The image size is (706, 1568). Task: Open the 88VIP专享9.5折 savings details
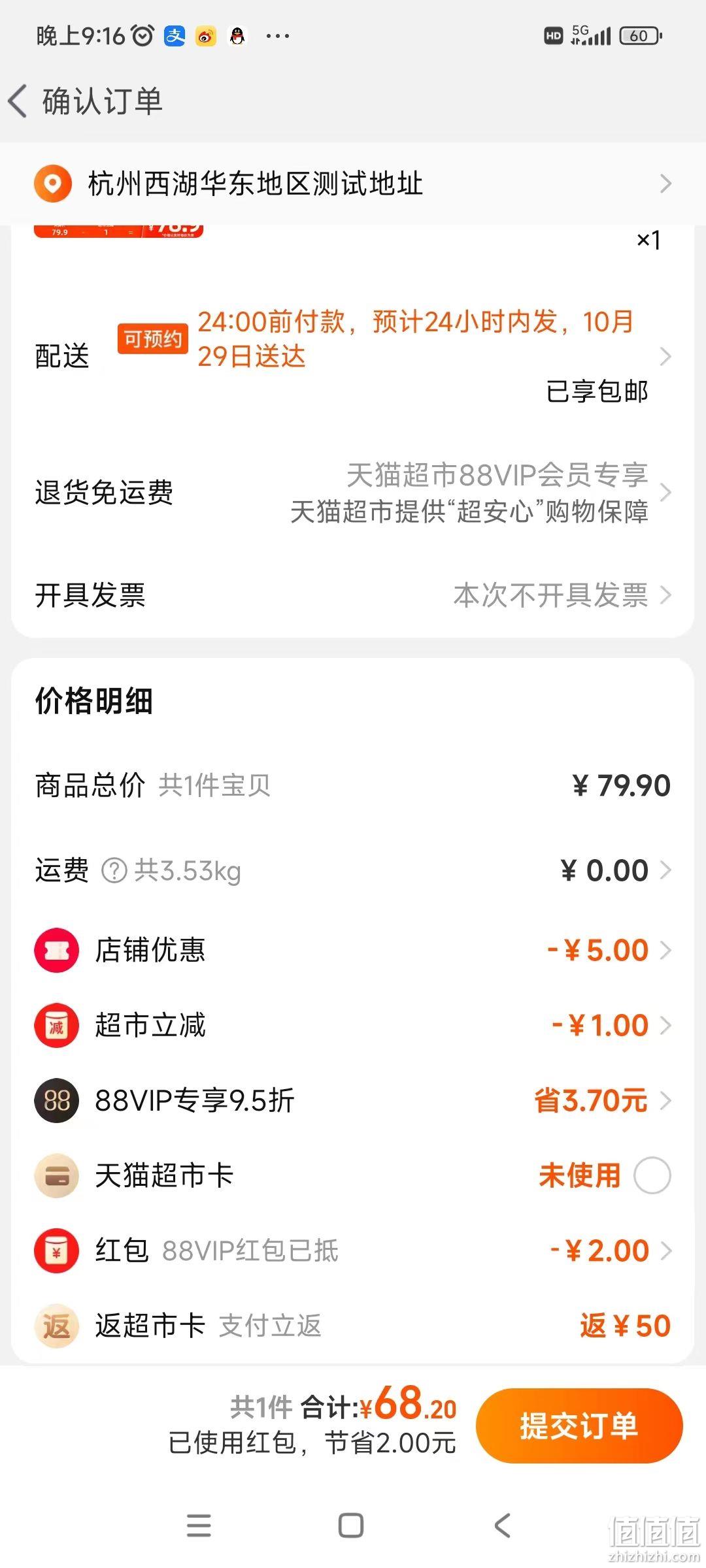tap(353, 1100)
